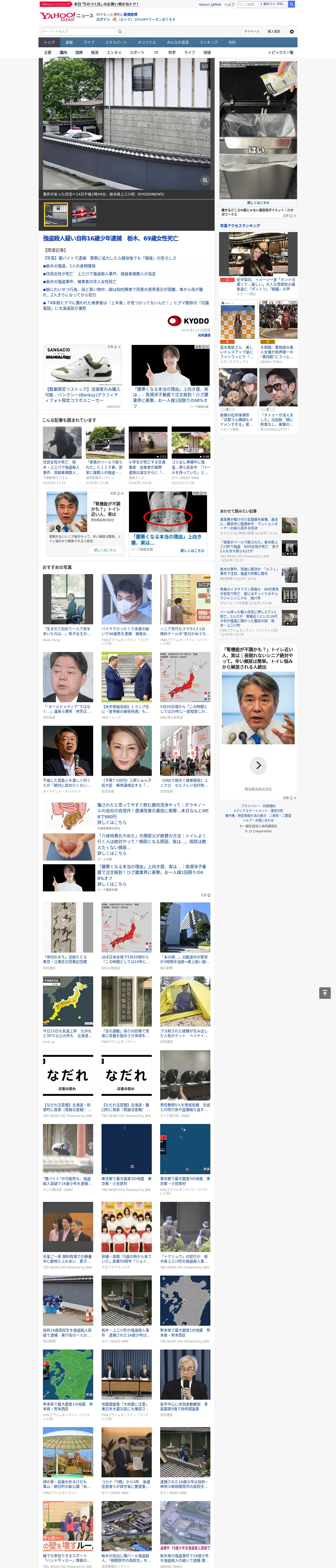Open the 共同通信 source link
Image resolution: width=336 pixels, height=1568 pixels.
pyautogui.click(x=204, y=335)
